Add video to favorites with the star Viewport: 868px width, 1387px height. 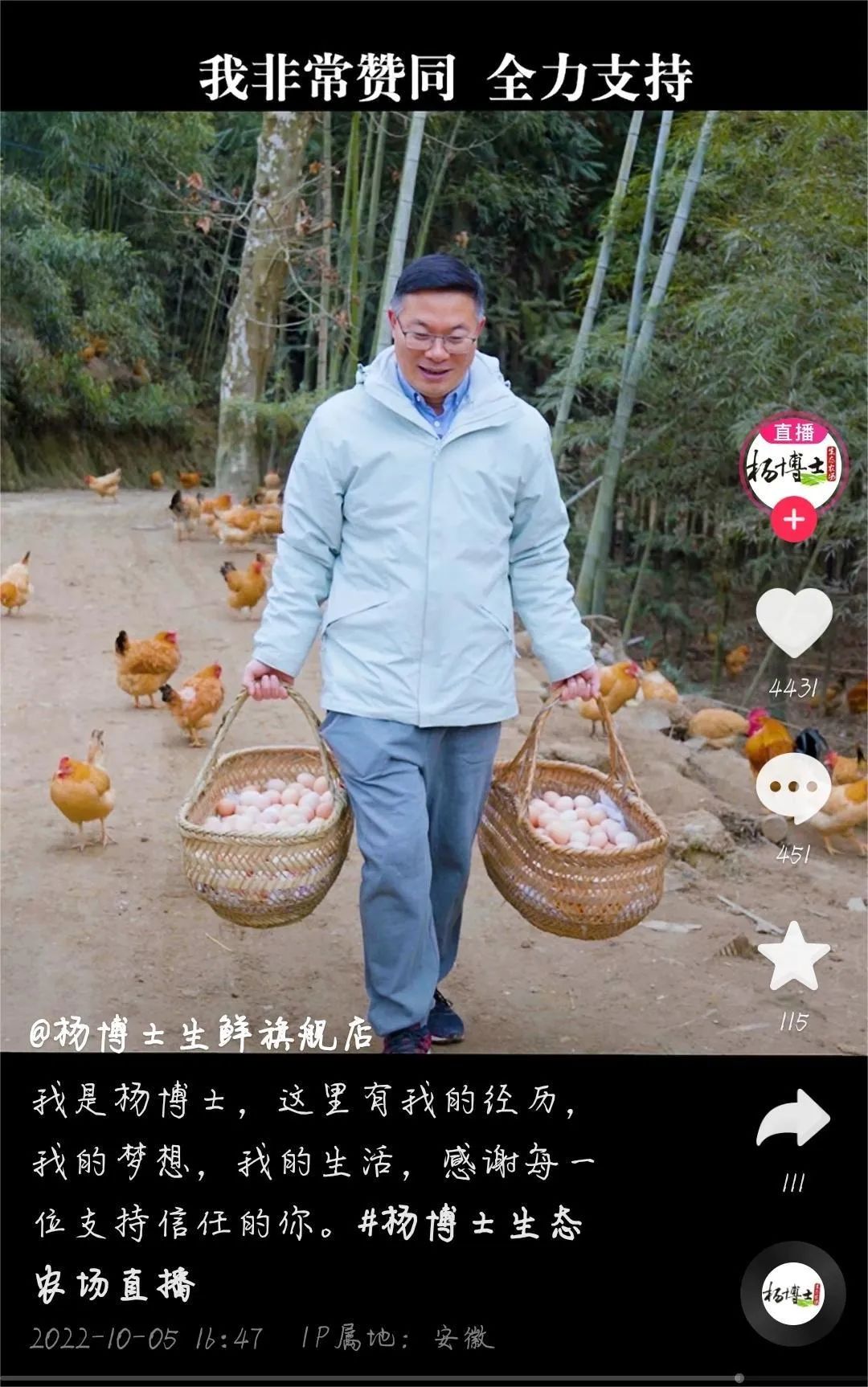coord(793,956)
